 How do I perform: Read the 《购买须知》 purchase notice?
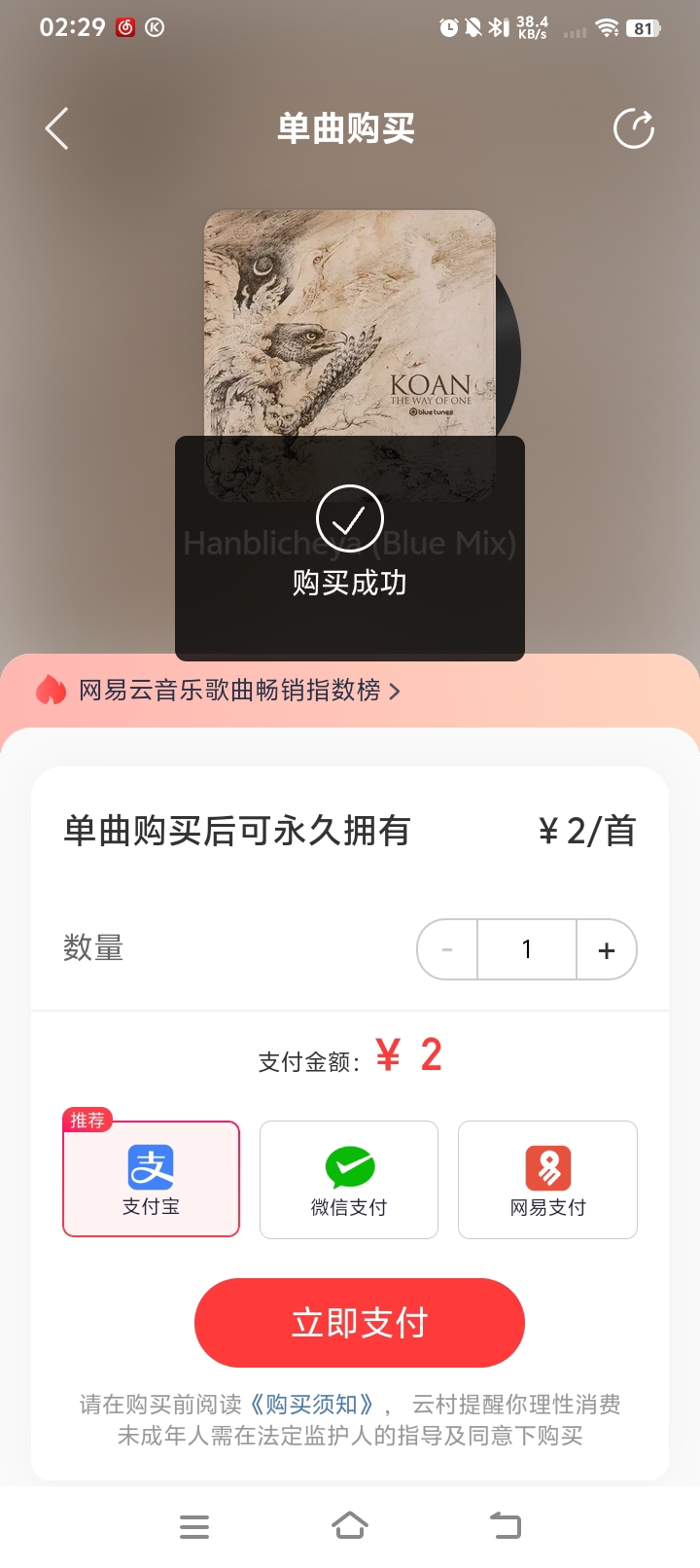pyautogui.click(x=311, y=1405)
